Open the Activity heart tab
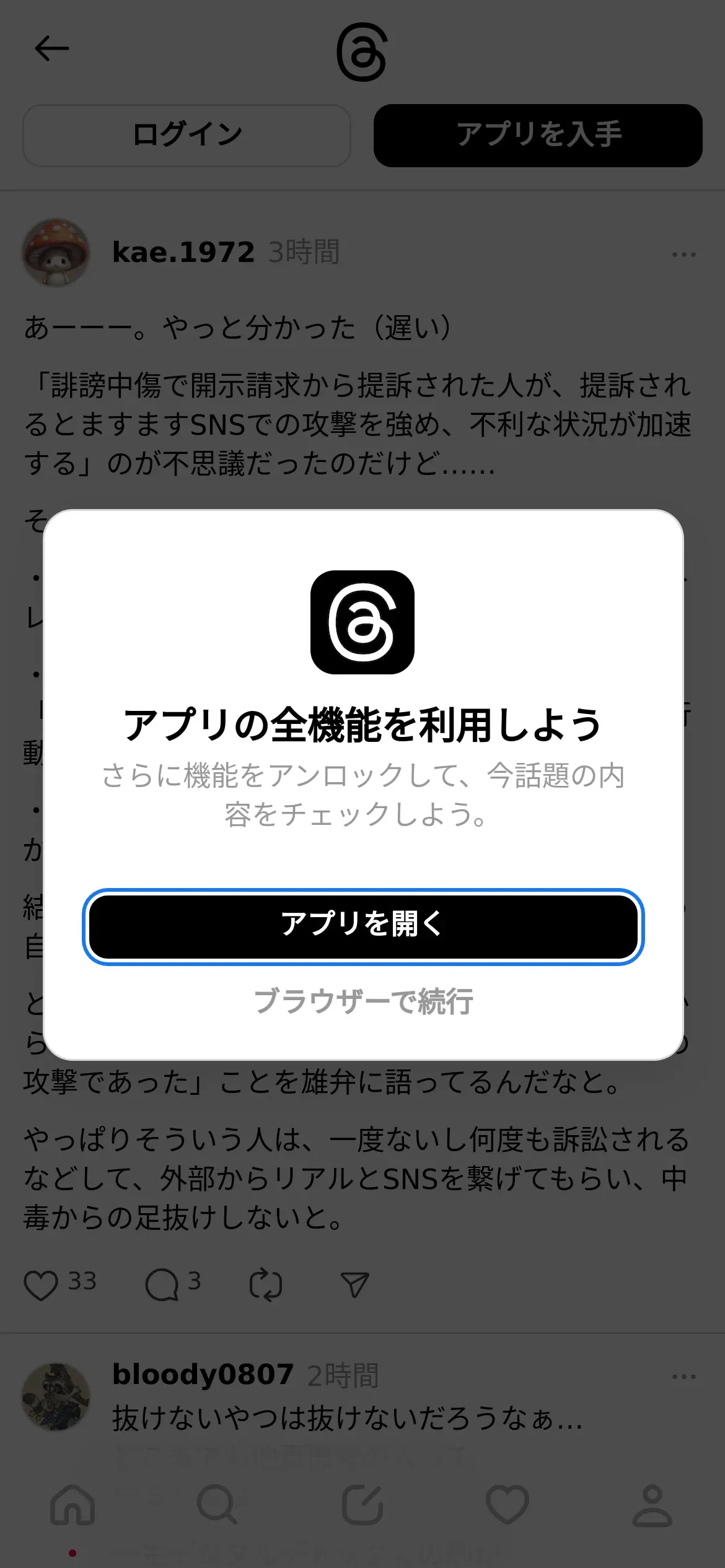This screenshot has height=1568, width=725. pos(507,1505)
